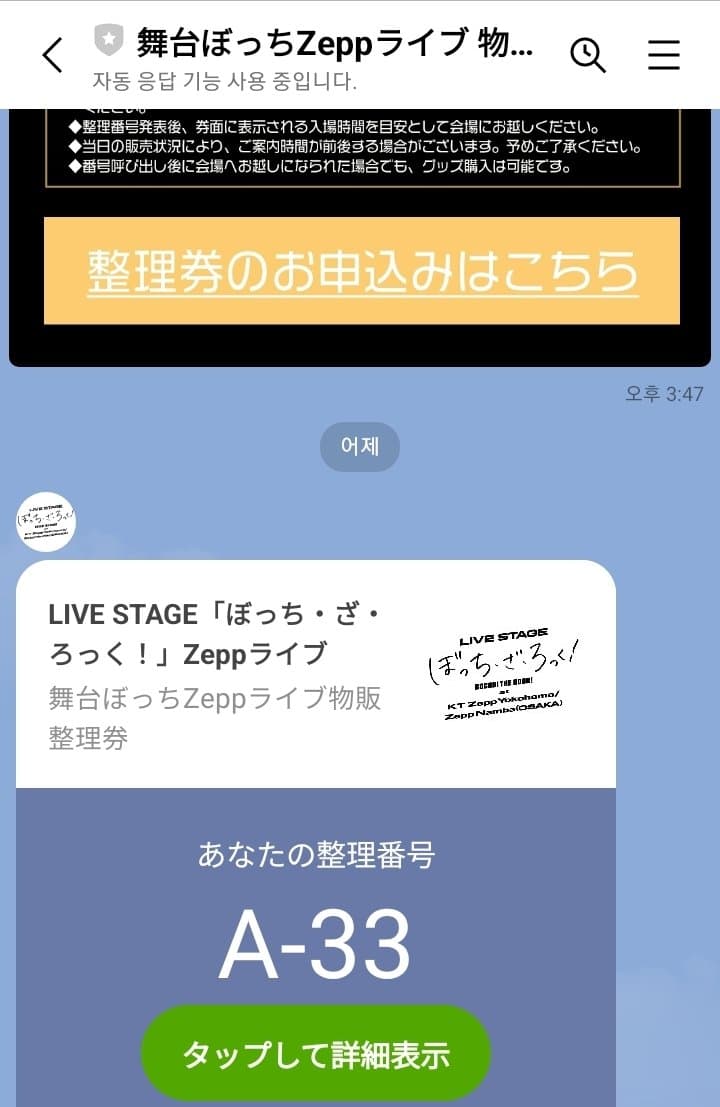Image resolution: width=720 pixels, height=1107 pixels.
Task: Tap the タップして詳細表示 button
Action: (x=316, y=1054)
